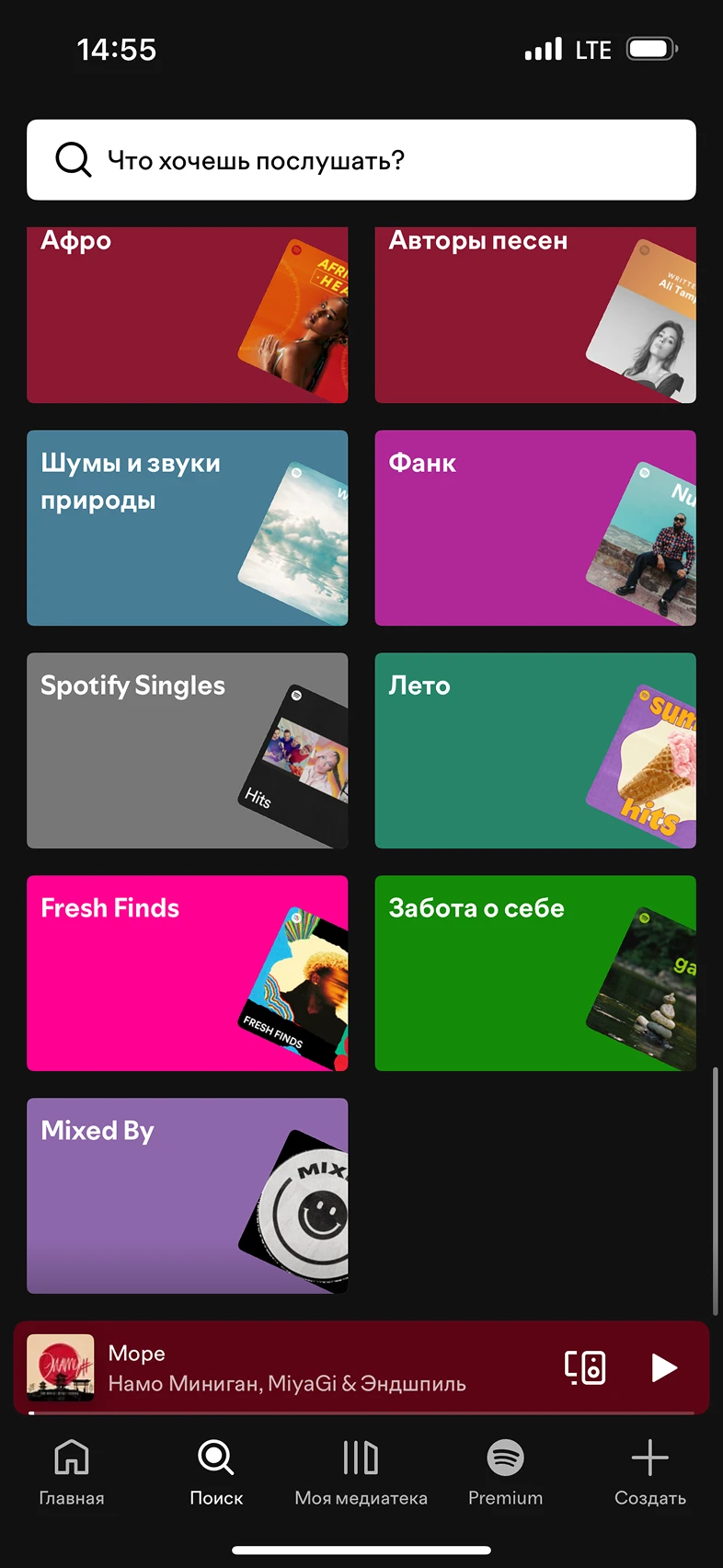The width and height of the screenshot is (723, 1568).
Task: Select the Поиск tab
Action: coord(216,1472)
